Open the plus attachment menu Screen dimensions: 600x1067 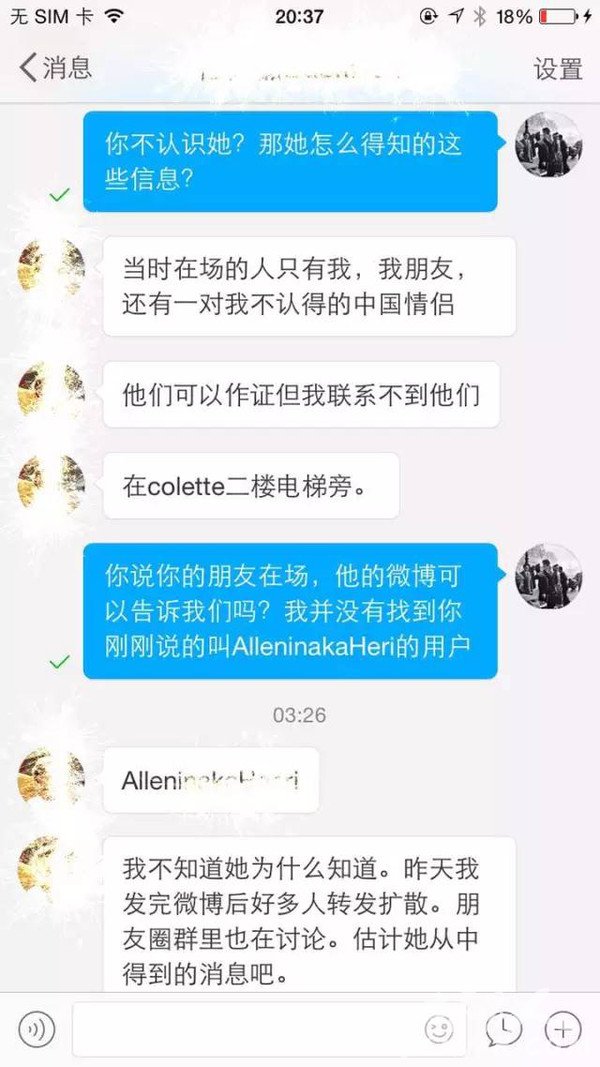563,1029
